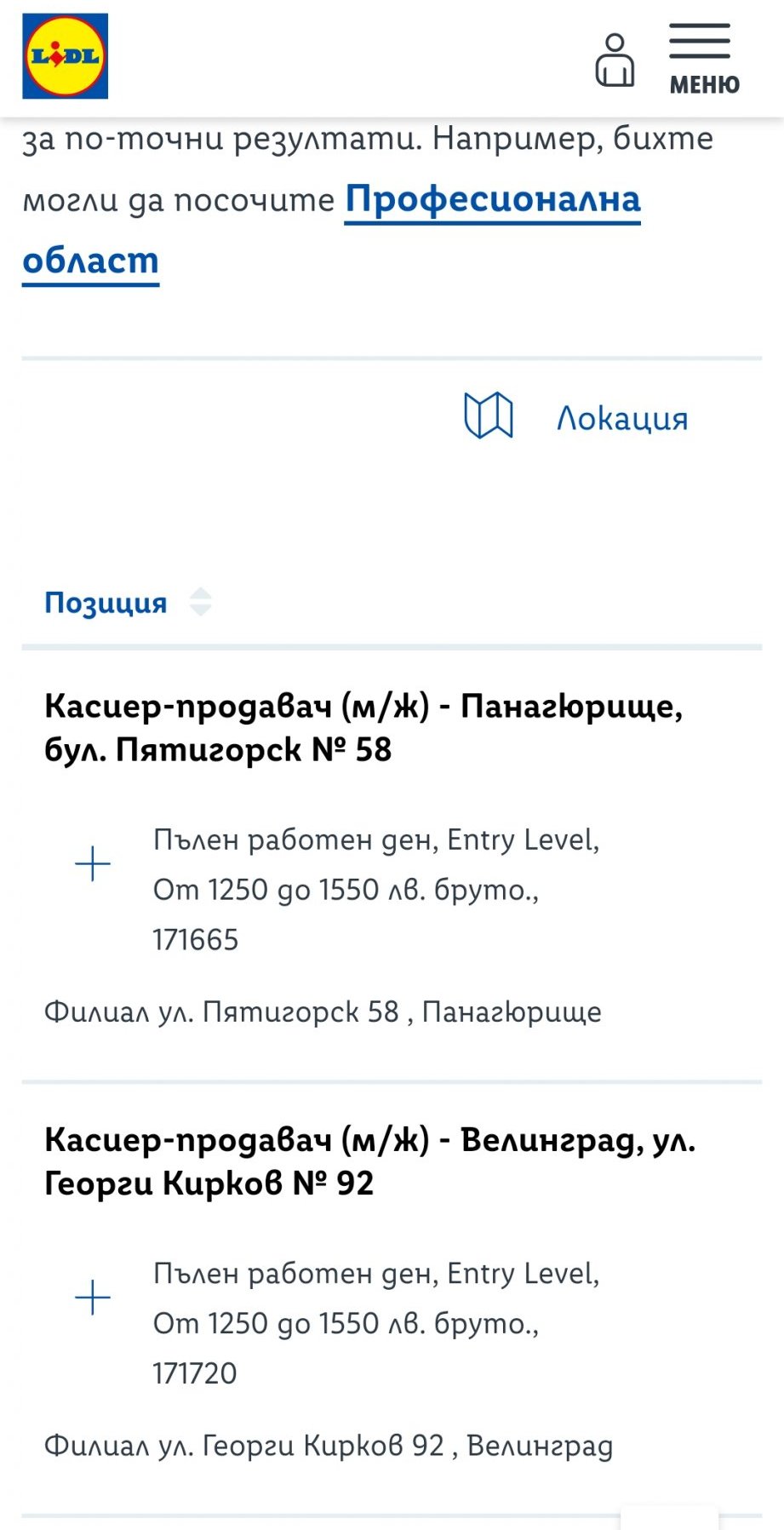Open the МЕНЮ hamburger menu
Screen dimensions: 784x1530
click(703, 60)
